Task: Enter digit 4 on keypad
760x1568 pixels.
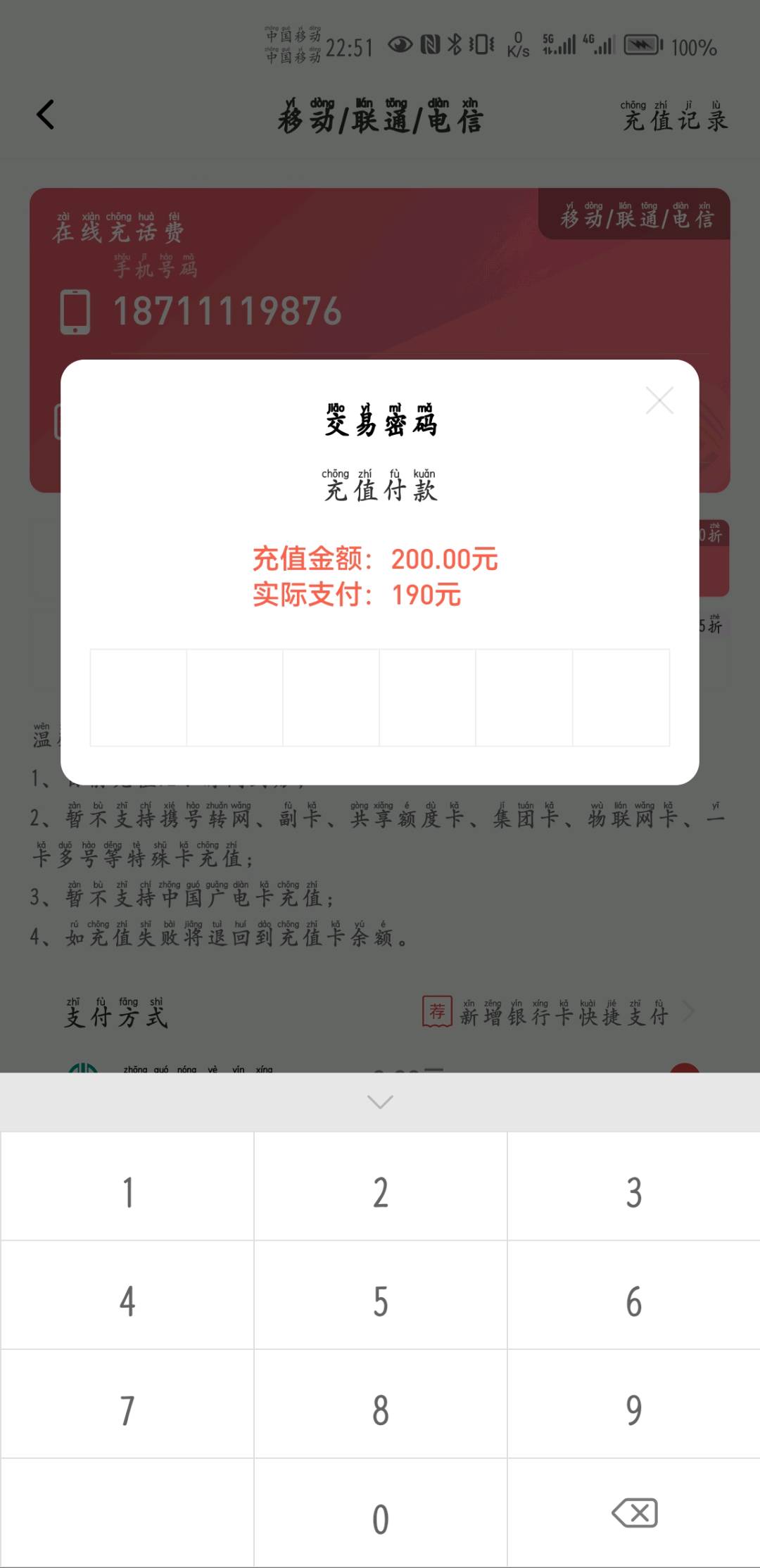Action: tap(127, 1301)
